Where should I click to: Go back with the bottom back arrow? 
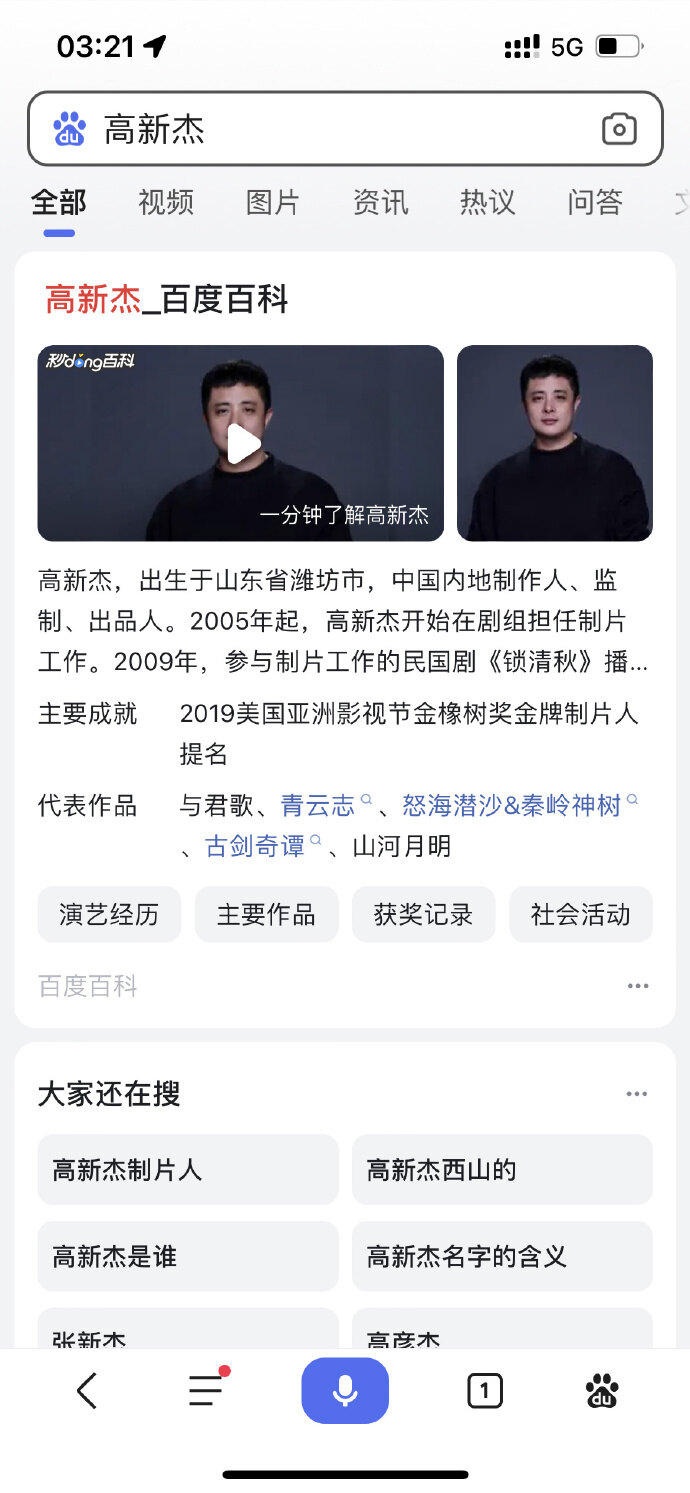(x=88, y=1390)
